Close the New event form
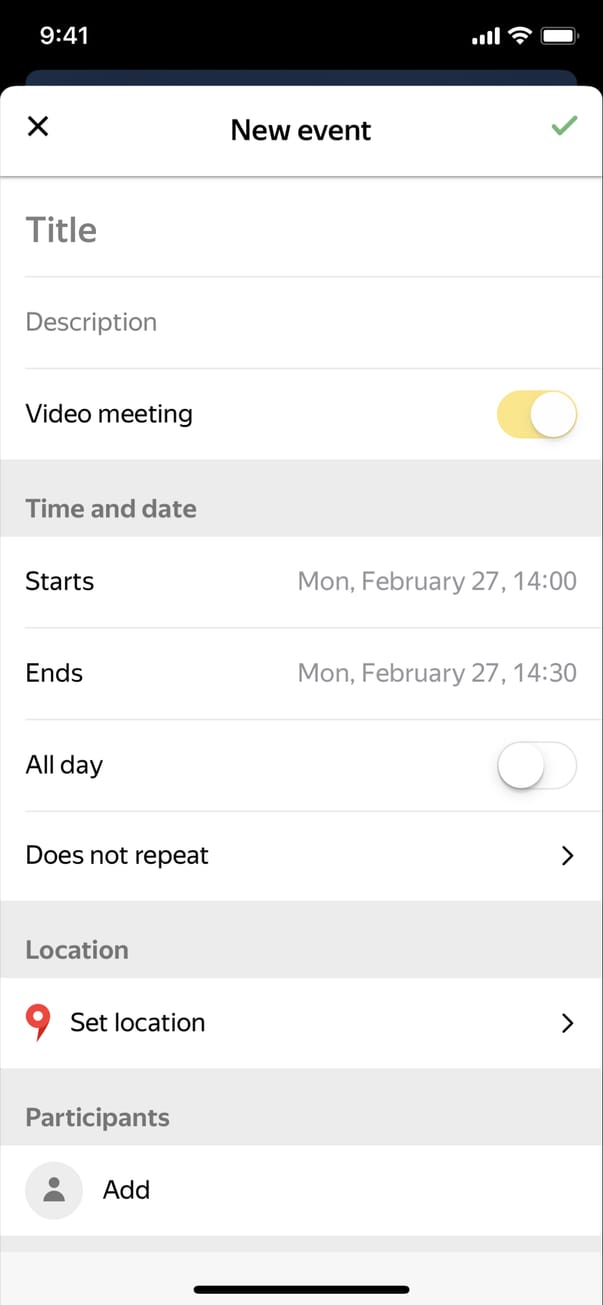This screenshot has height=1305, width=603. (38, 127)
